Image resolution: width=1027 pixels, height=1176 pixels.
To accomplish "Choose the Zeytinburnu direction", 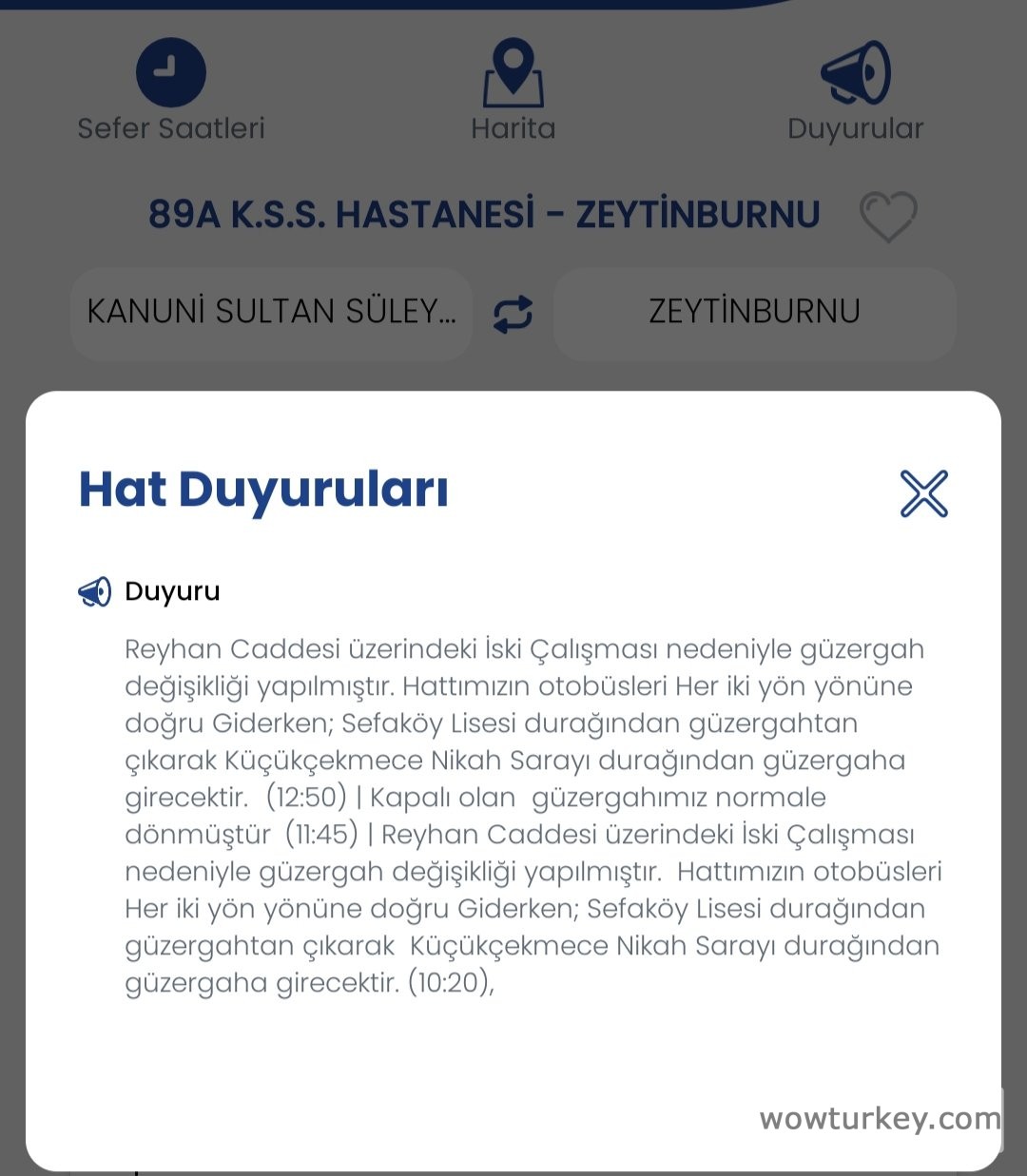I will click(754, 313).
